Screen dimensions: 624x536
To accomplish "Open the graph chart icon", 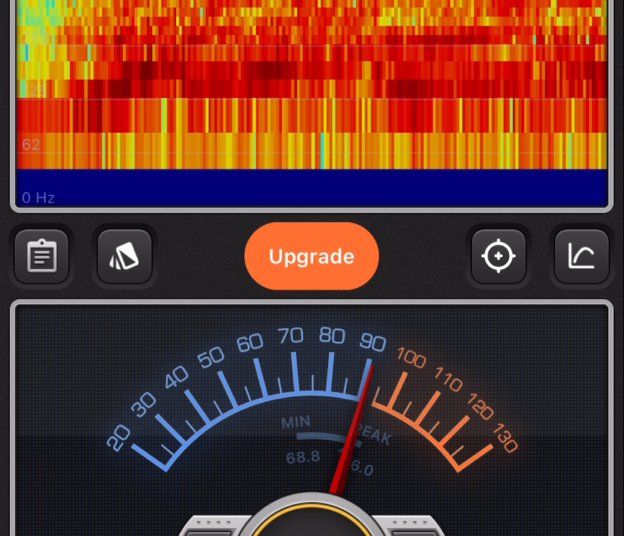I will coord(581,257).
